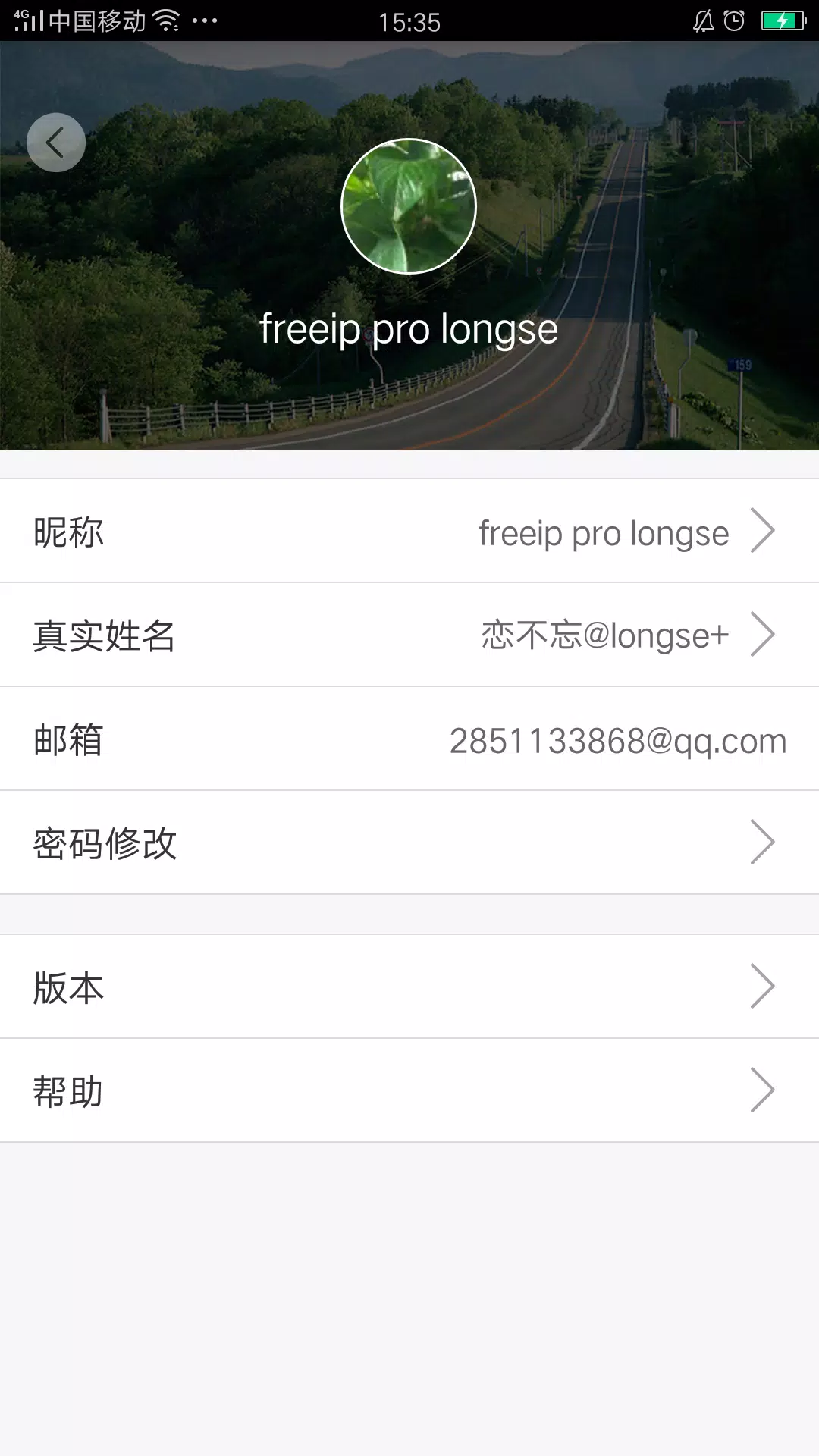This screenshot has width=819, height=1456.
Task: Open 密码修改 to change password
Action: [x=409, y=843]
